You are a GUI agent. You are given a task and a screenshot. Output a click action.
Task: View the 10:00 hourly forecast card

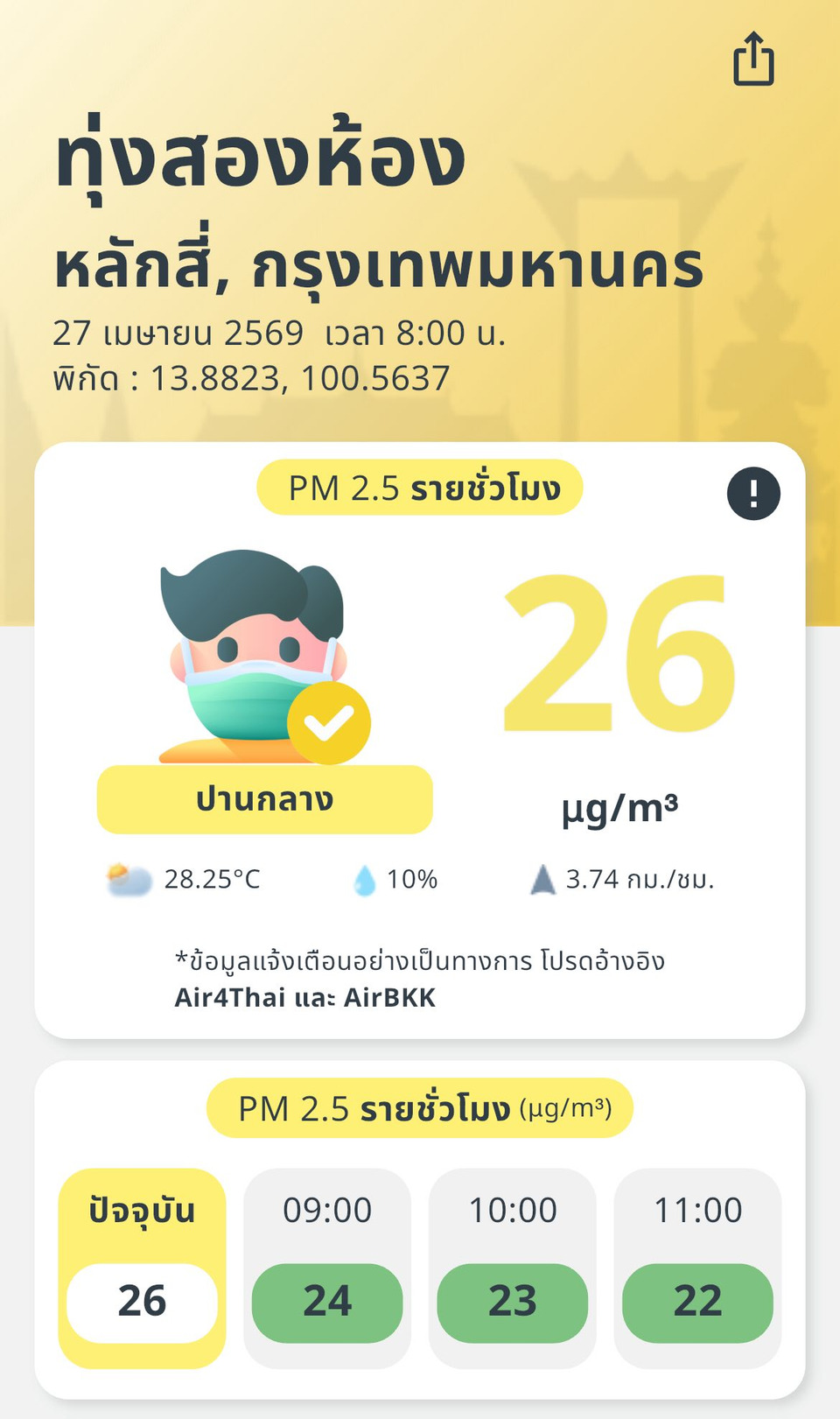click(x=513, y=1267)
